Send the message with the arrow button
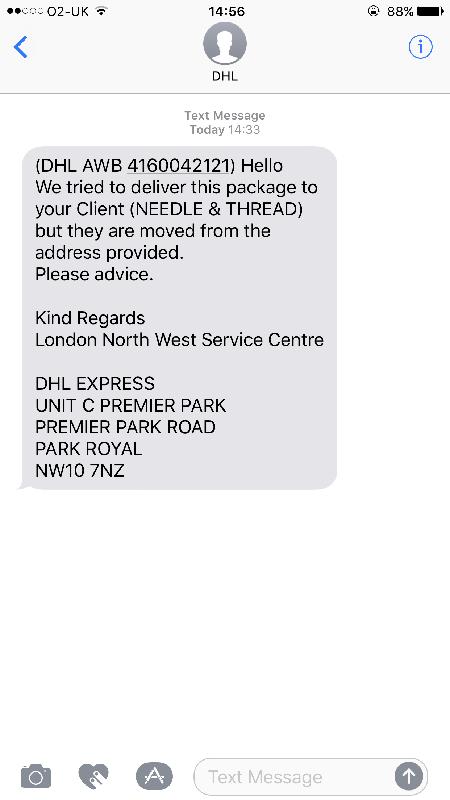This screenshot has height=800, width=450. pos(409,777)
